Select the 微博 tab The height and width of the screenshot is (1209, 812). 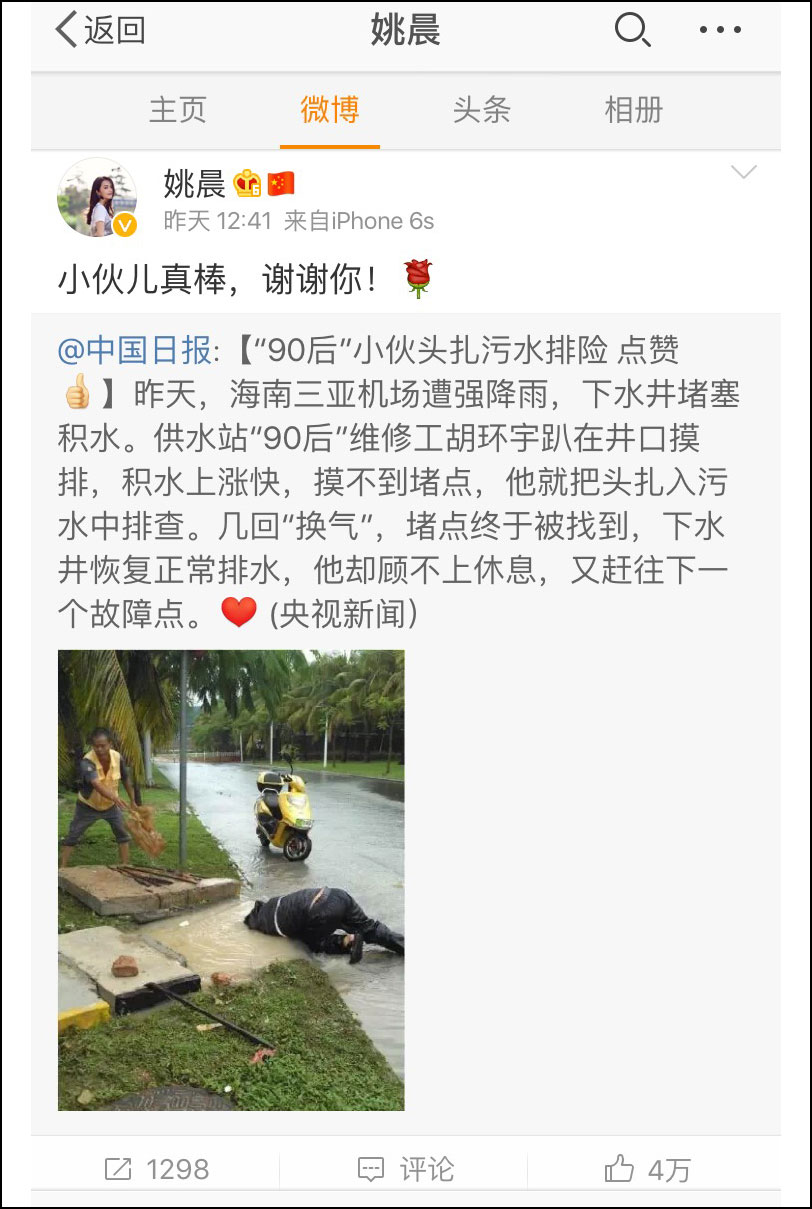click(329, 110)
